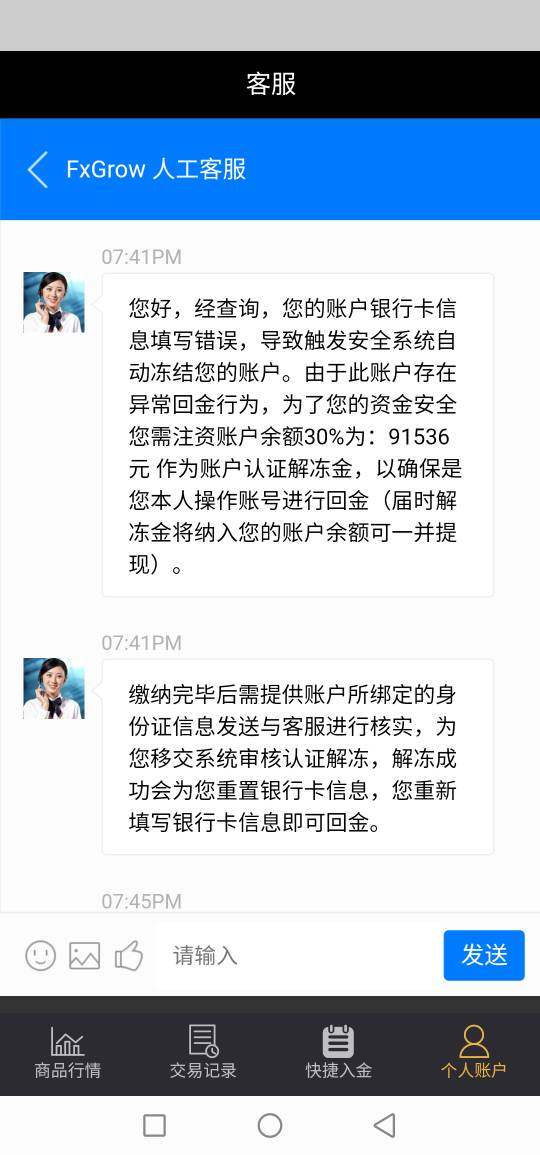The image size is (540, 1155).
Task: Go back from FxGrow 人工客服 chat
Action: click(38, 169)
